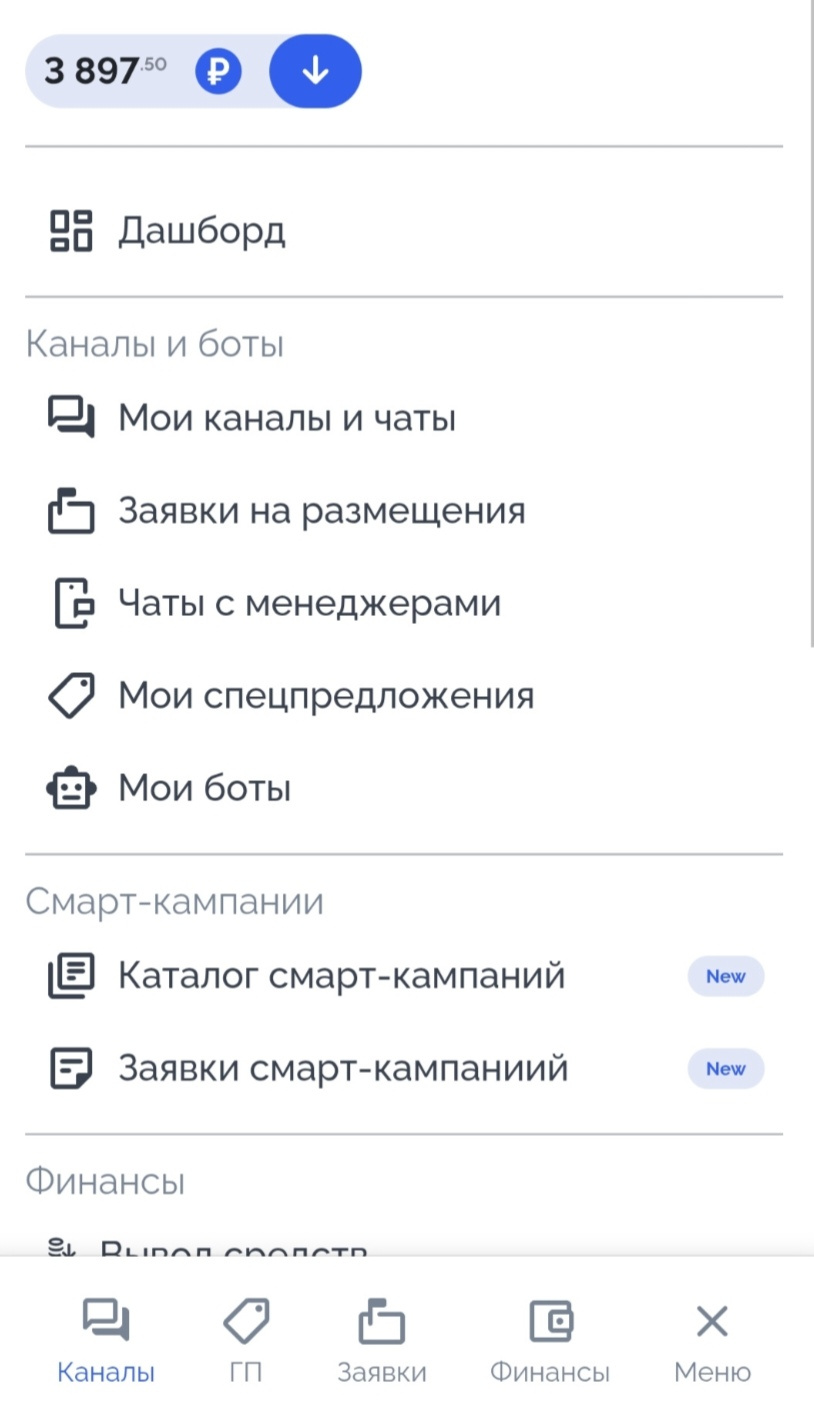View Мои спецпредложения
The height and width of the screenshot is (1422, 814).
click(x=325, y=696)
